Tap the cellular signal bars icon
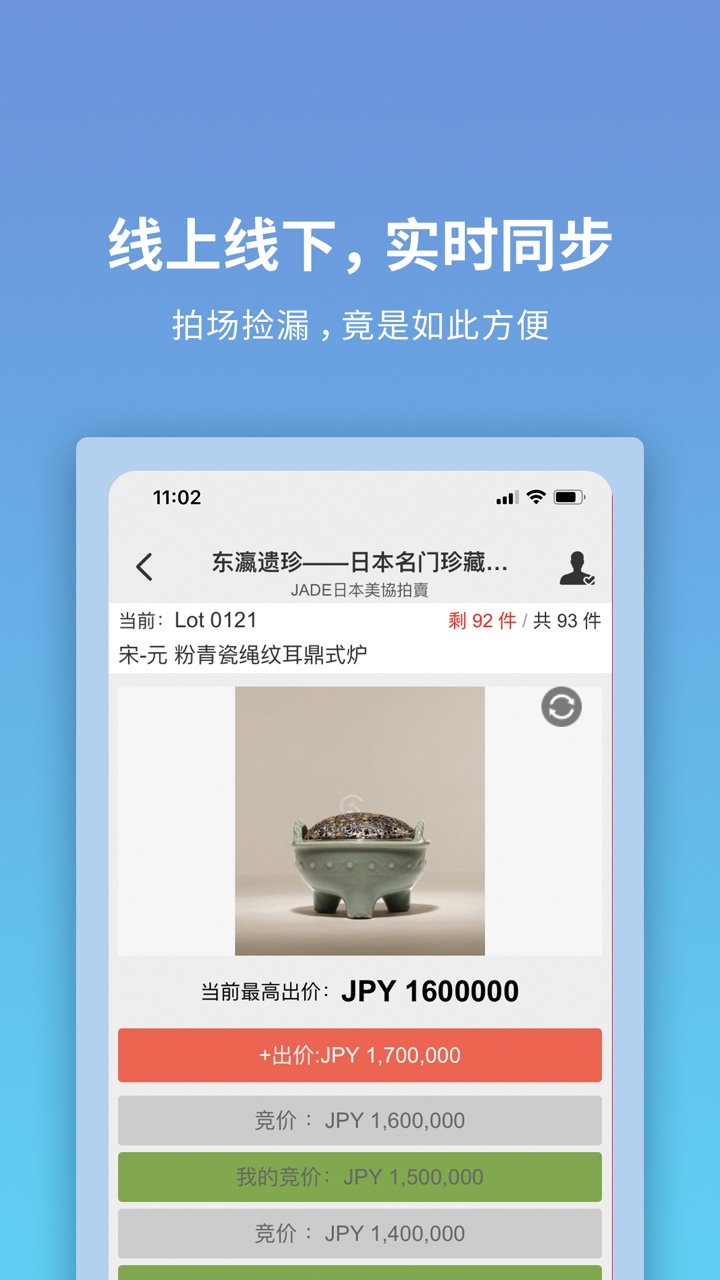The height and width of the screenshot is (1280, 720). (x=506, y=496)
